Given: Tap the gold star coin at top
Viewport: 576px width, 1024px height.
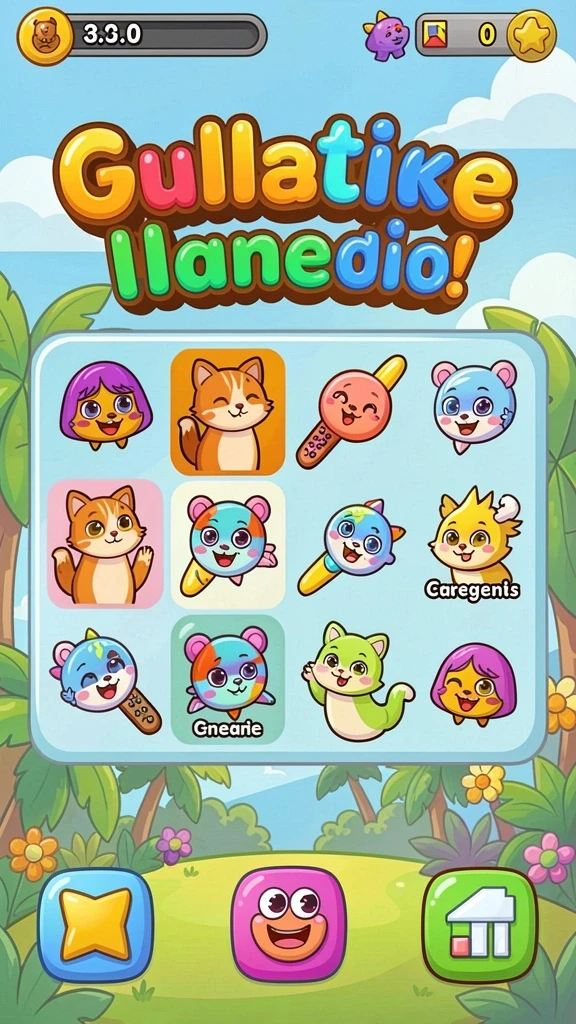Looking at the screenshot, I should click(532, 35).
